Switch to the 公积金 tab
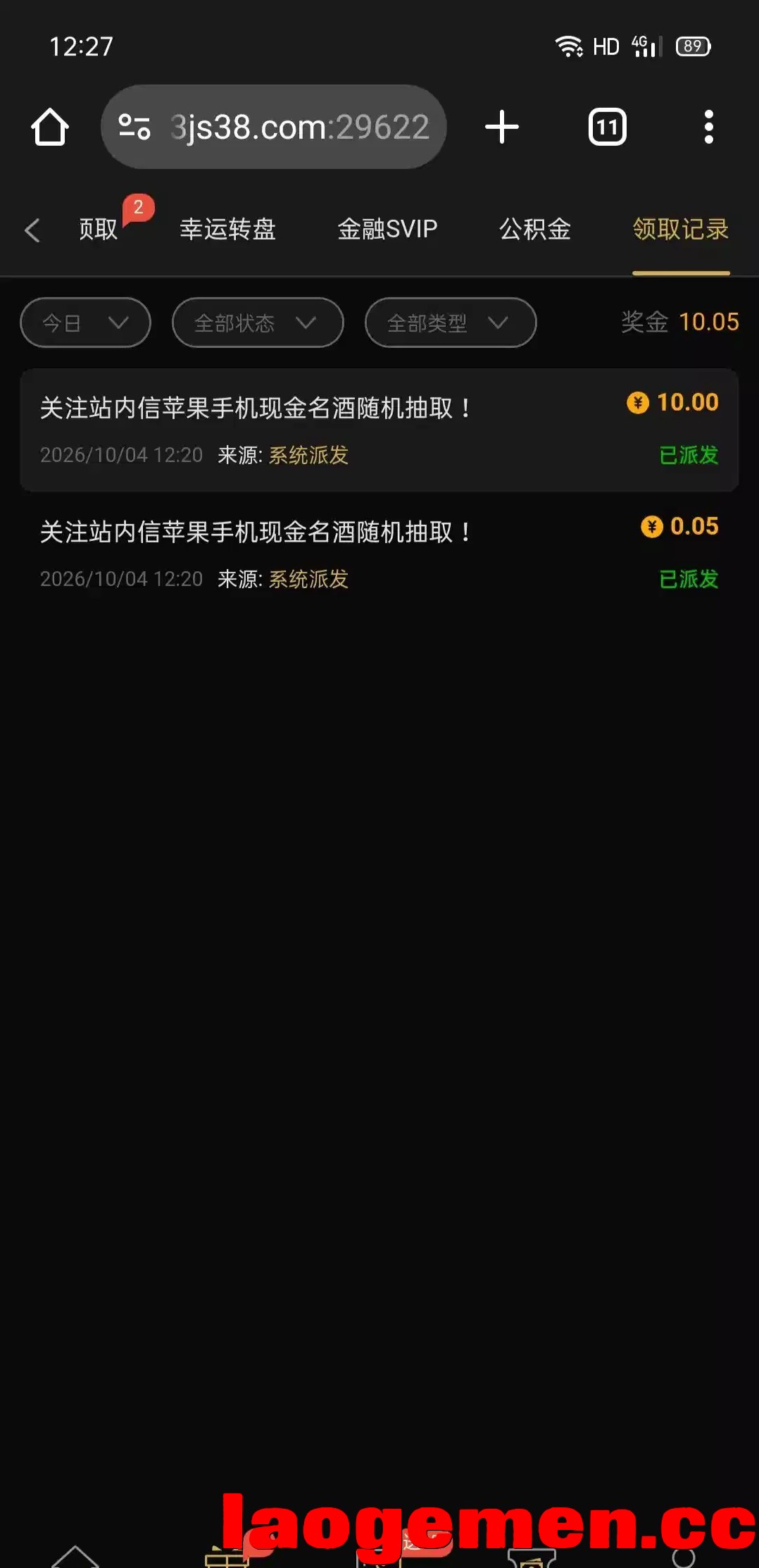This screenshot has height=1568, width=759. click(x=535, y=230)
